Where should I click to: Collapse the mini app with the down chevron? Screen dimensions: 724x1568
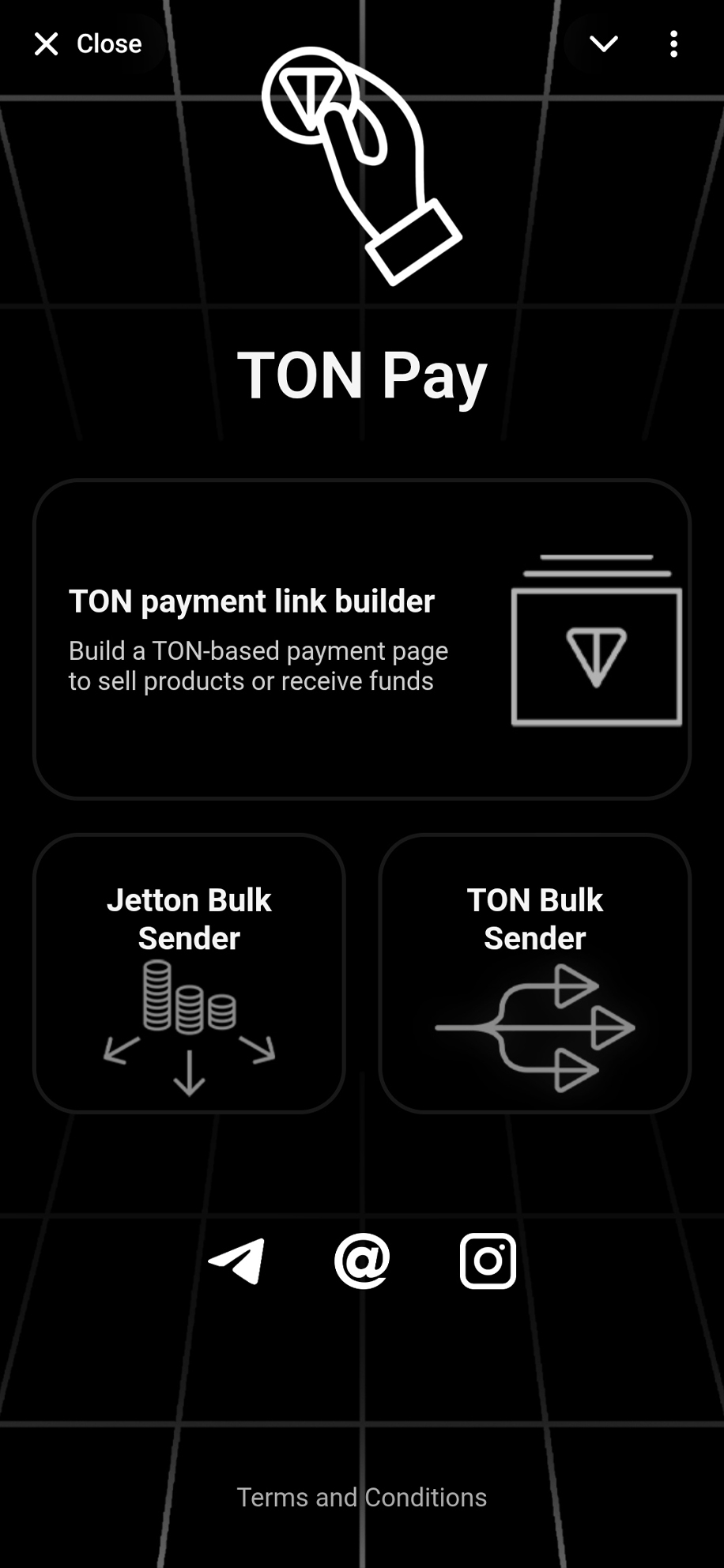[x=604, y=44]
